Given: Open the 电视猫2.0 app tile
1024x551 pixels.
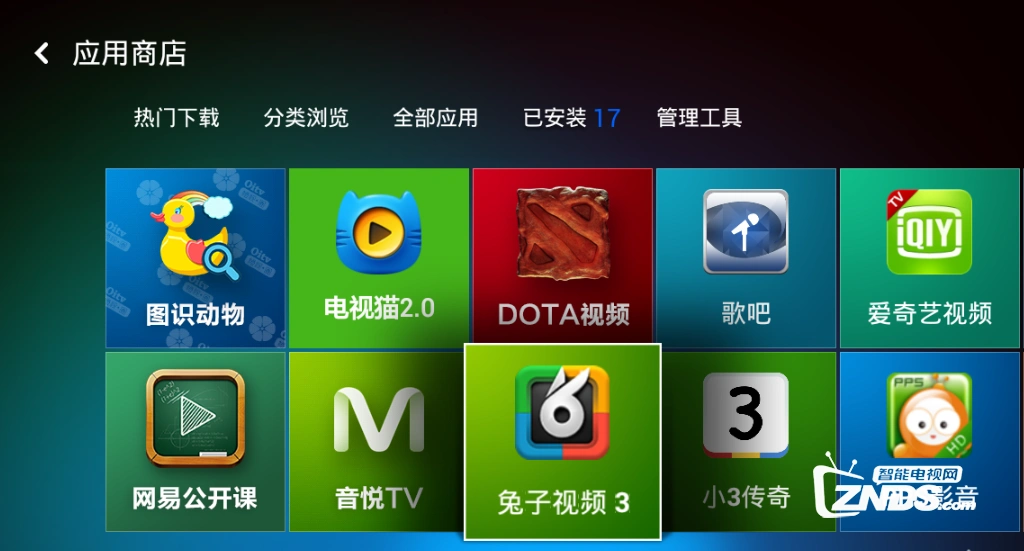Looking at the screenshot, I should (x=379, y=257).
